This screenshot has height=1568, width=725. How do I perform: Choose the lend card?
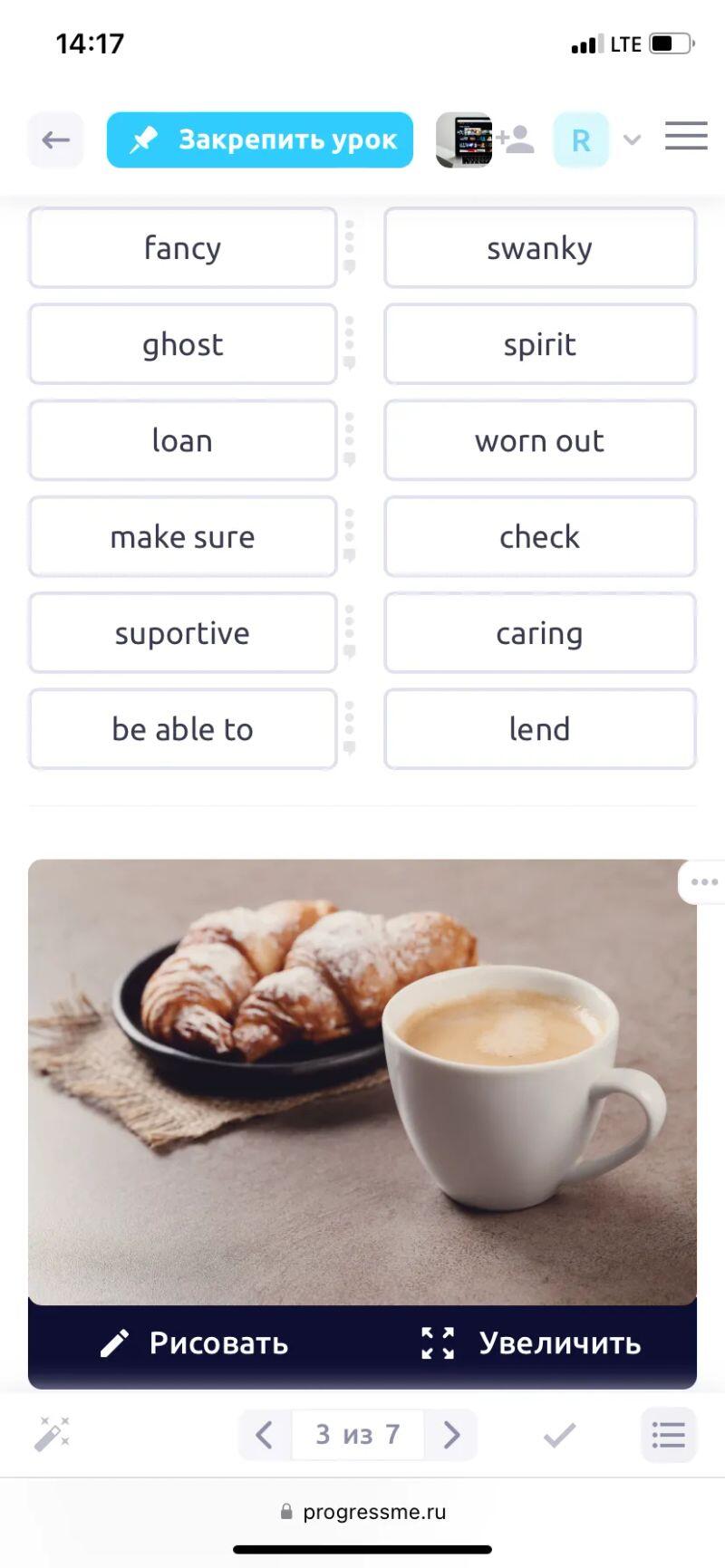(539, 729)
